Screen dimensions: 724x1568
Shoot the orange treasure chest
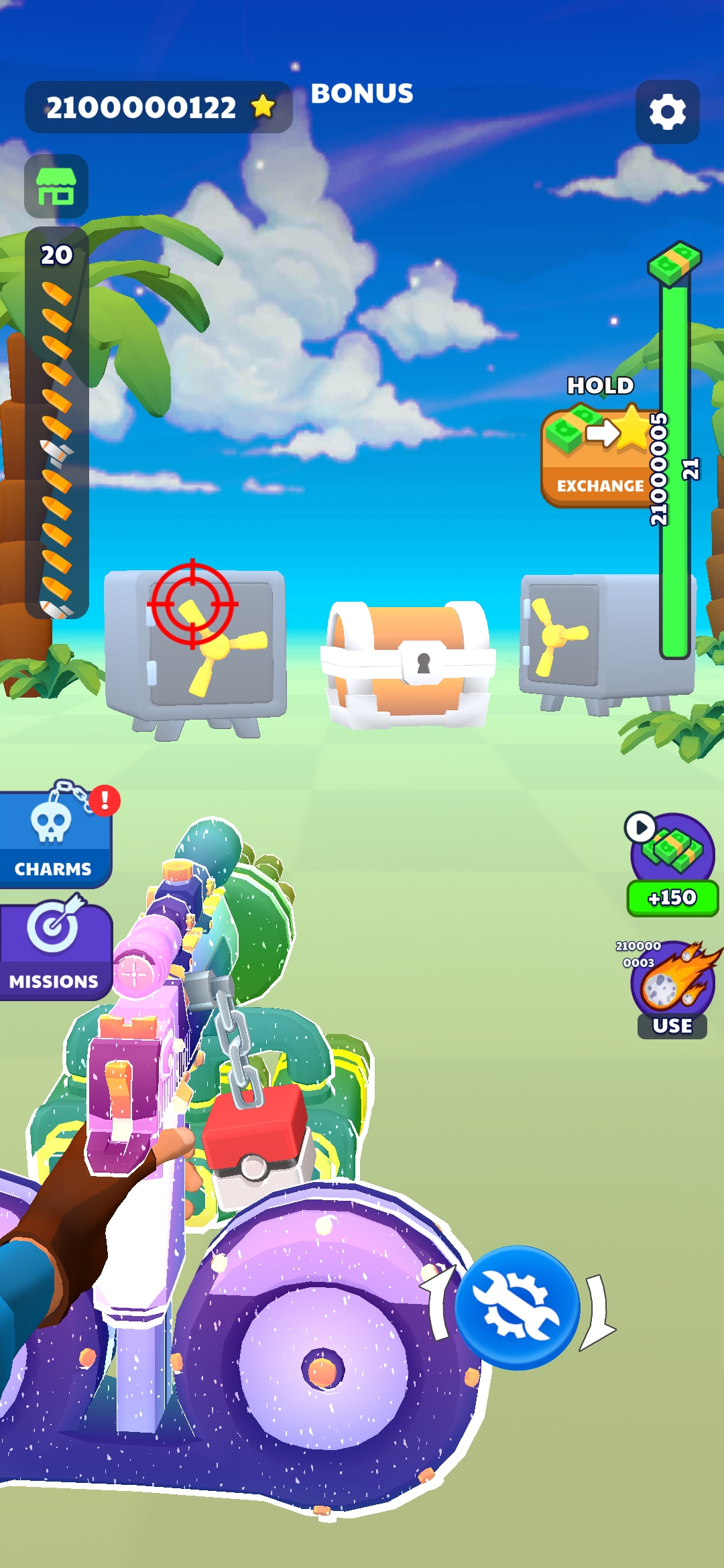click(x=408, y=662)
